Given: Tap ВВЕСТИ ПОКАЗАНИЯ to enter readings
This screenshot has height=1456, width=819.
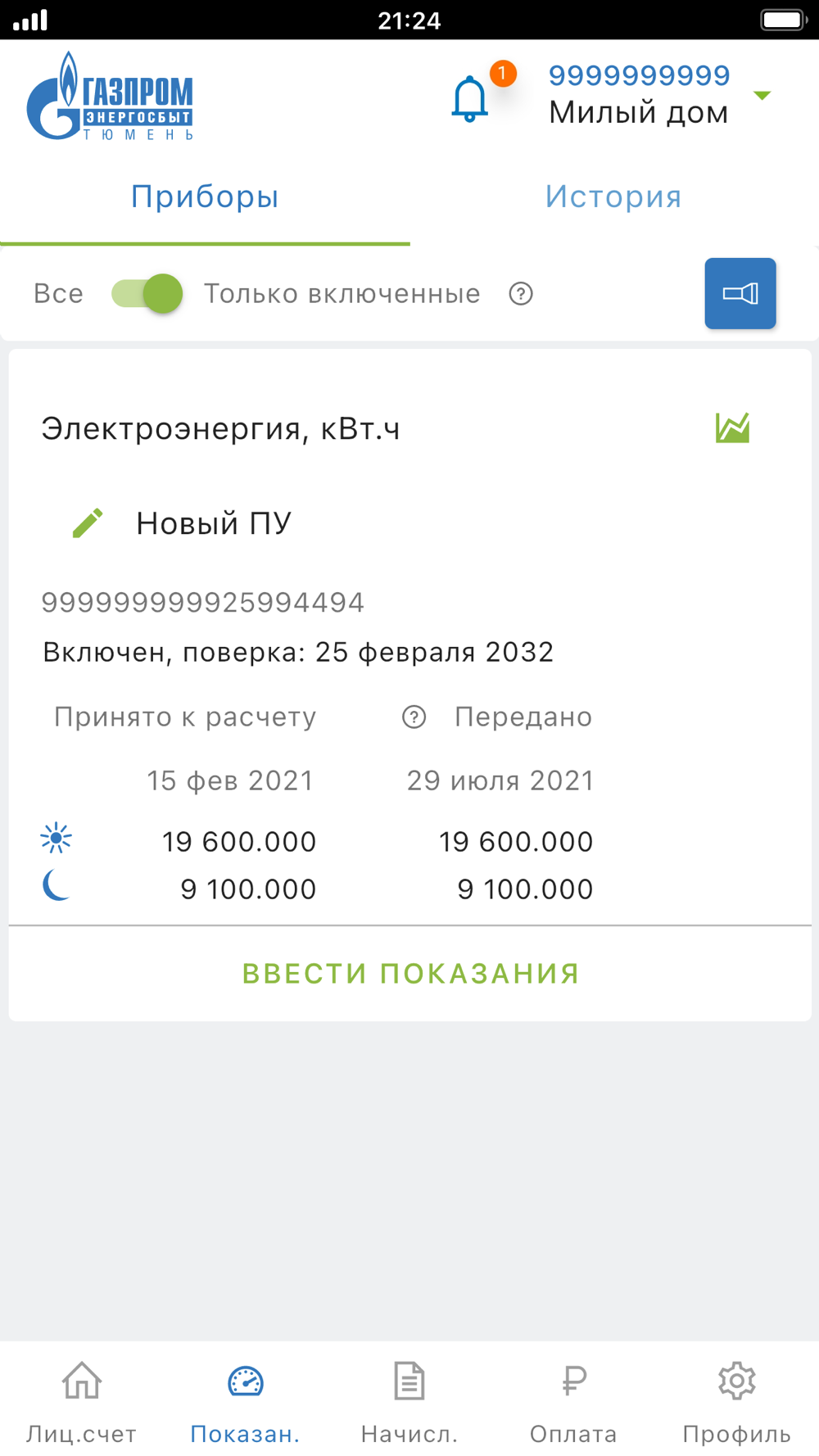Looking at the screenshot, I should (x=410, y=974).
